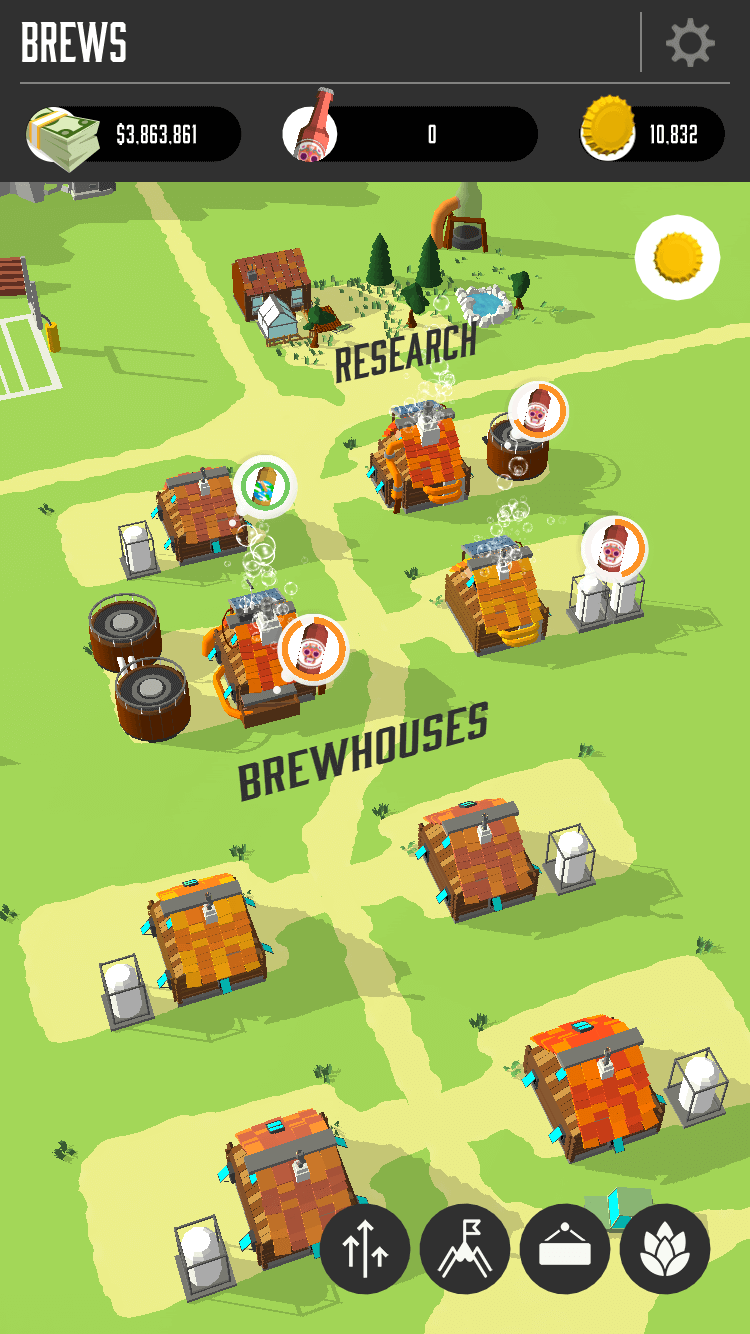Tap the floating gold bottle cap button

click(677, 258)
